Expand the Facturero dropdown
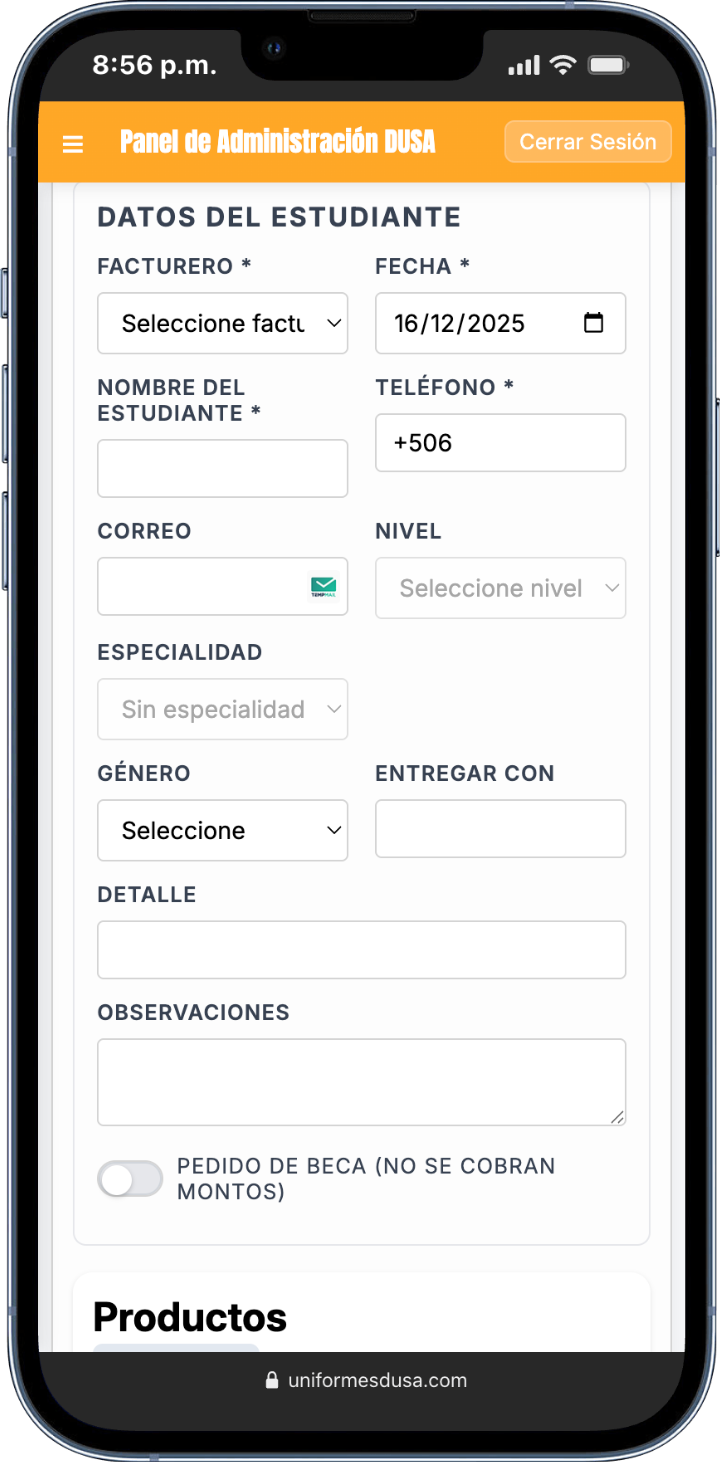The width and height of the screenshot is (720, 1462). coord(222,323)
